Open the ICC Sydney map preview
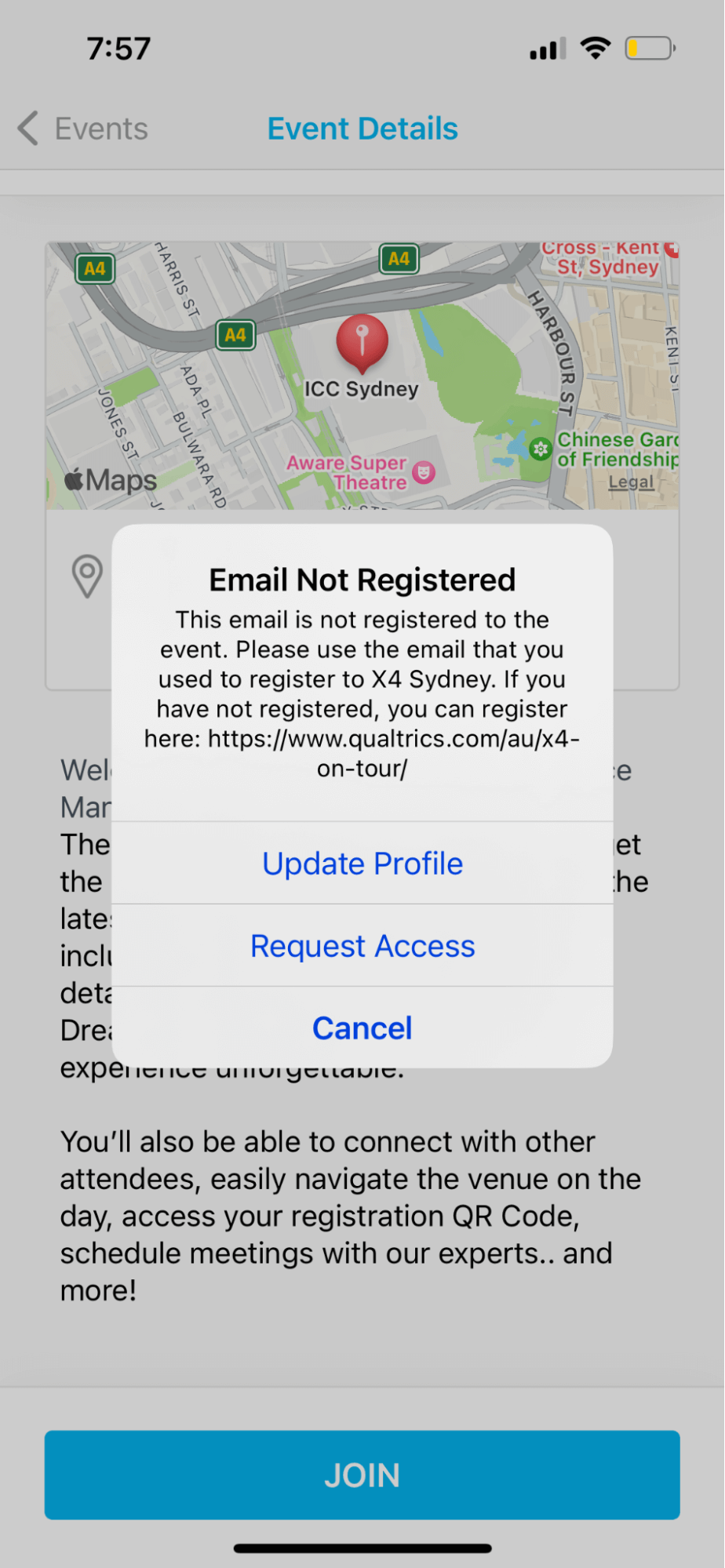 pyautogui.click(x=362, y=377)
